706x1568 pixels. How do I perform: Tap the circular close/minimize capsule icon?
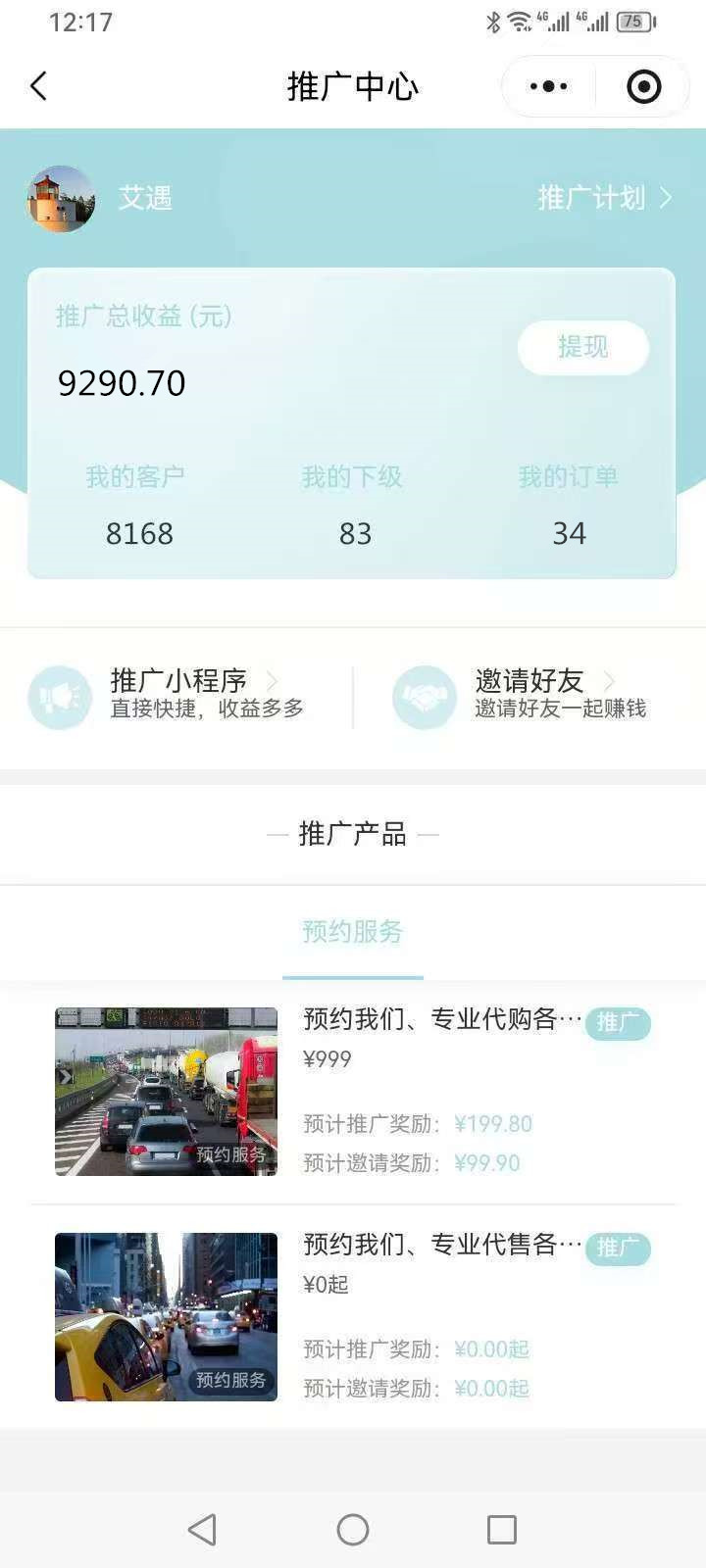(x=643, y=86)
